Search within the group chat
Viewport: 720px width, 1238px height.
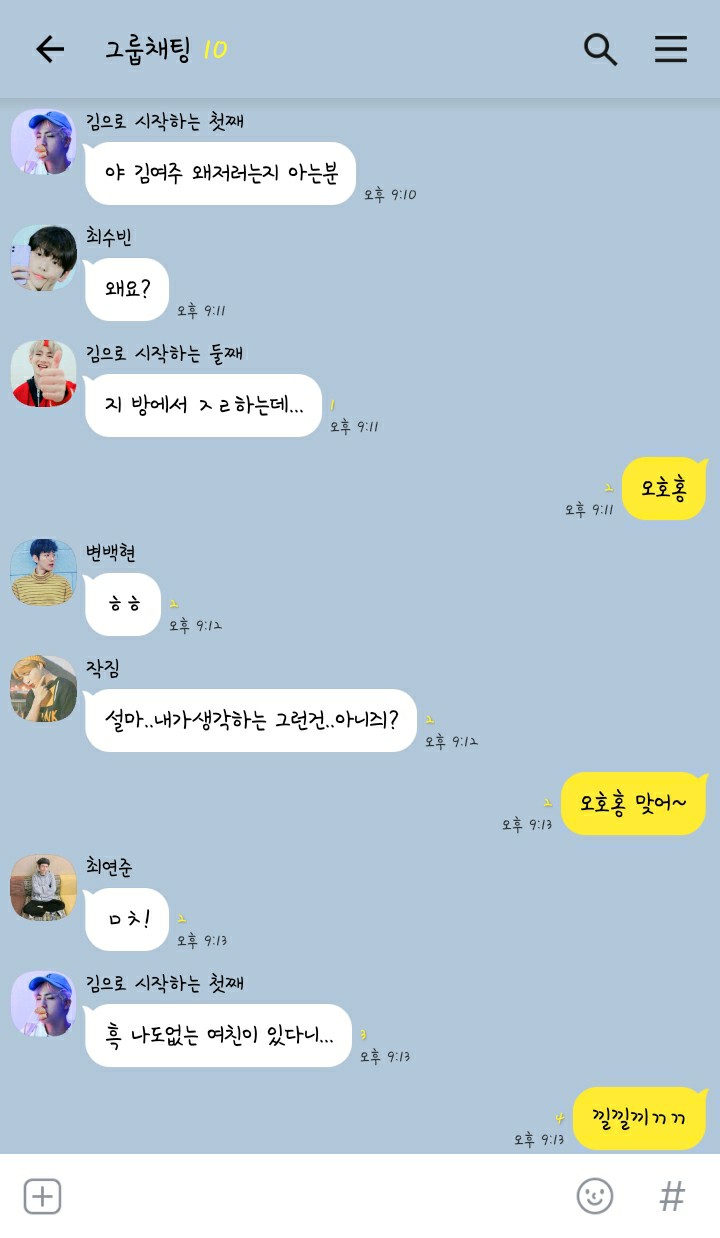coord(600,49)
